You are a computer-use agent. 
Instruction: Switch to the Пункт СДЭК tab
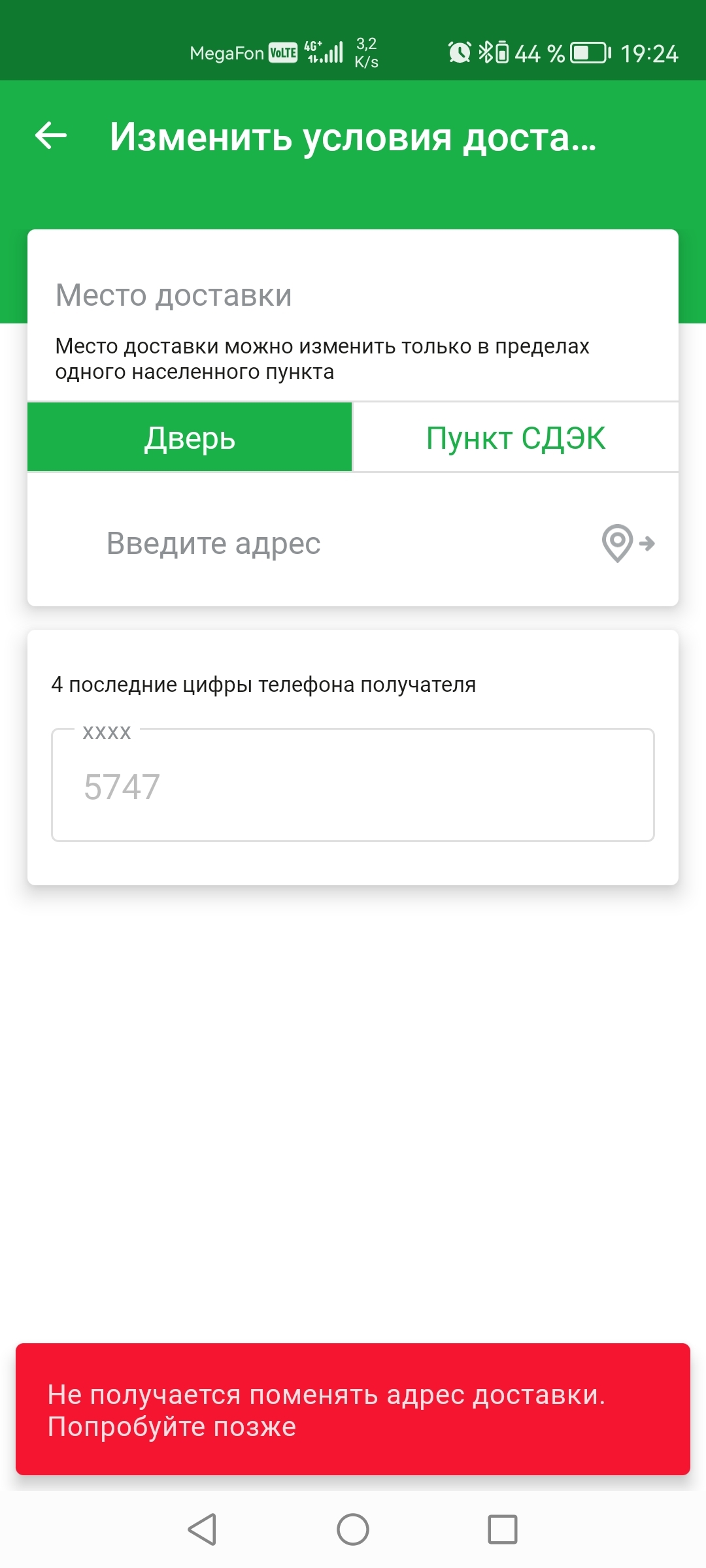[x=515, y=438]
